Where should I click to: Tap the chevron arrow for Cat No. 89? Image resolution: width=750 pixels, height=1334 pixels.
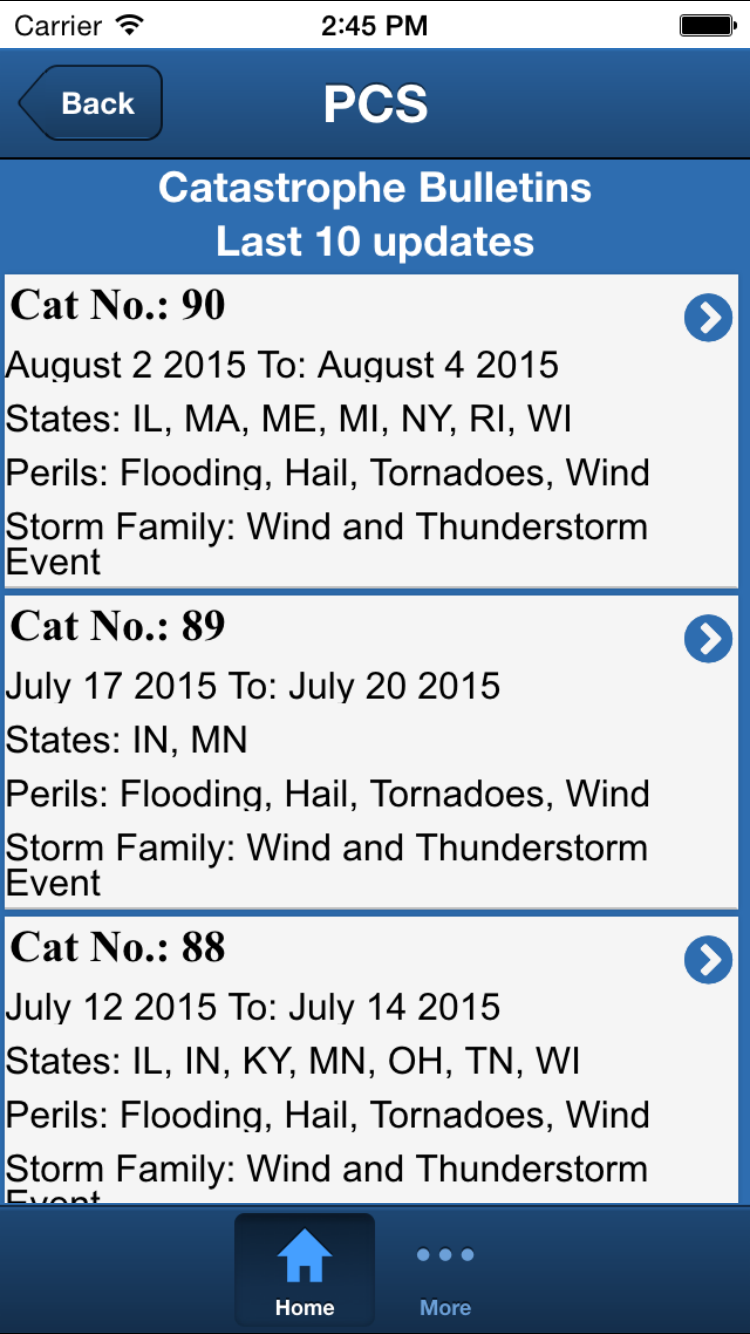pyautogui.click(x=708, y=639)
